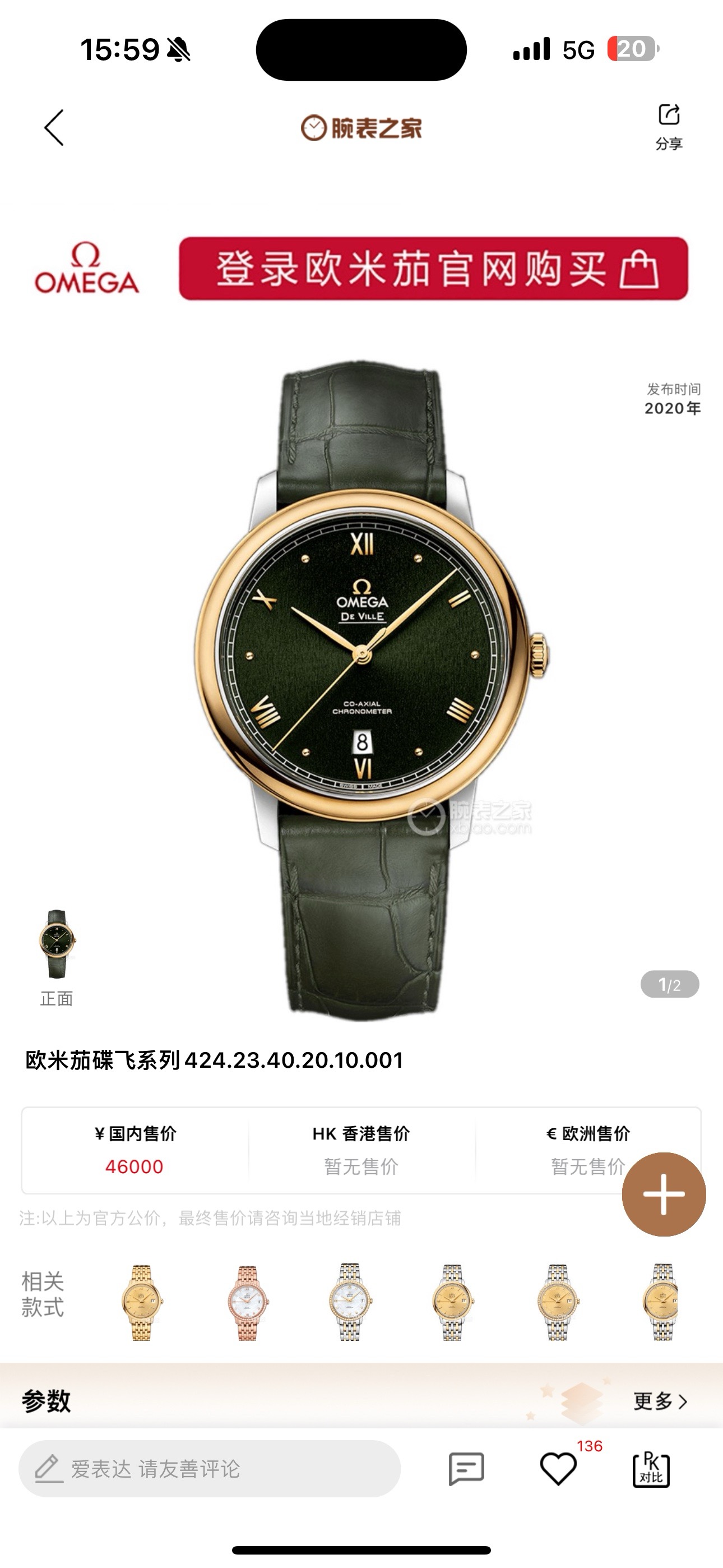Open the comments speech-bubble icon
This screenshot has height=1568, width=723.
tap(466, 1469)
